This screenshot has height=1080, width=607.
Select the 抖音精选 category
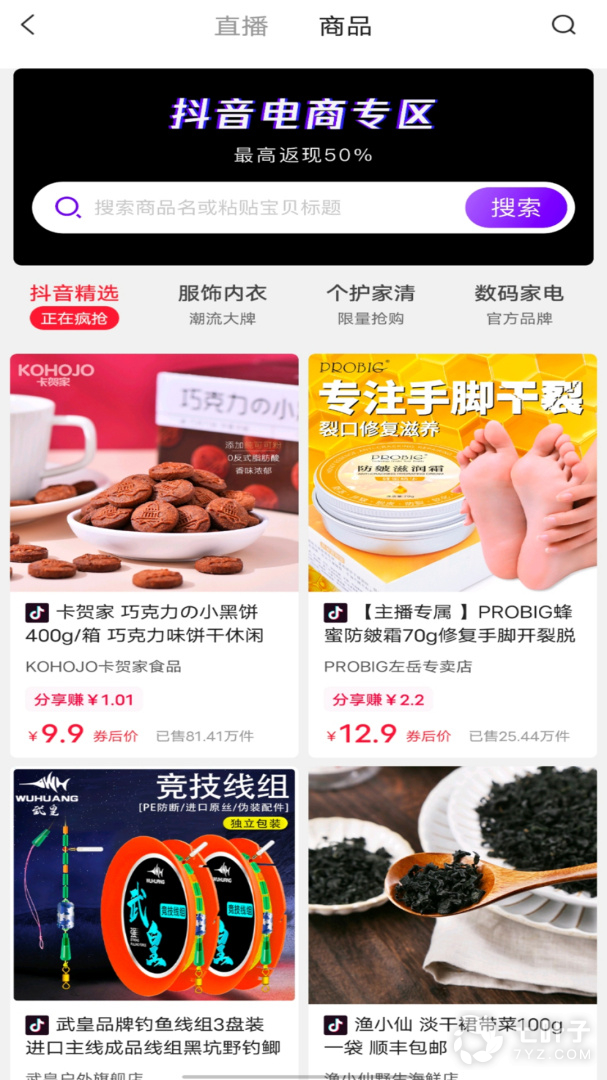point(74,304)
